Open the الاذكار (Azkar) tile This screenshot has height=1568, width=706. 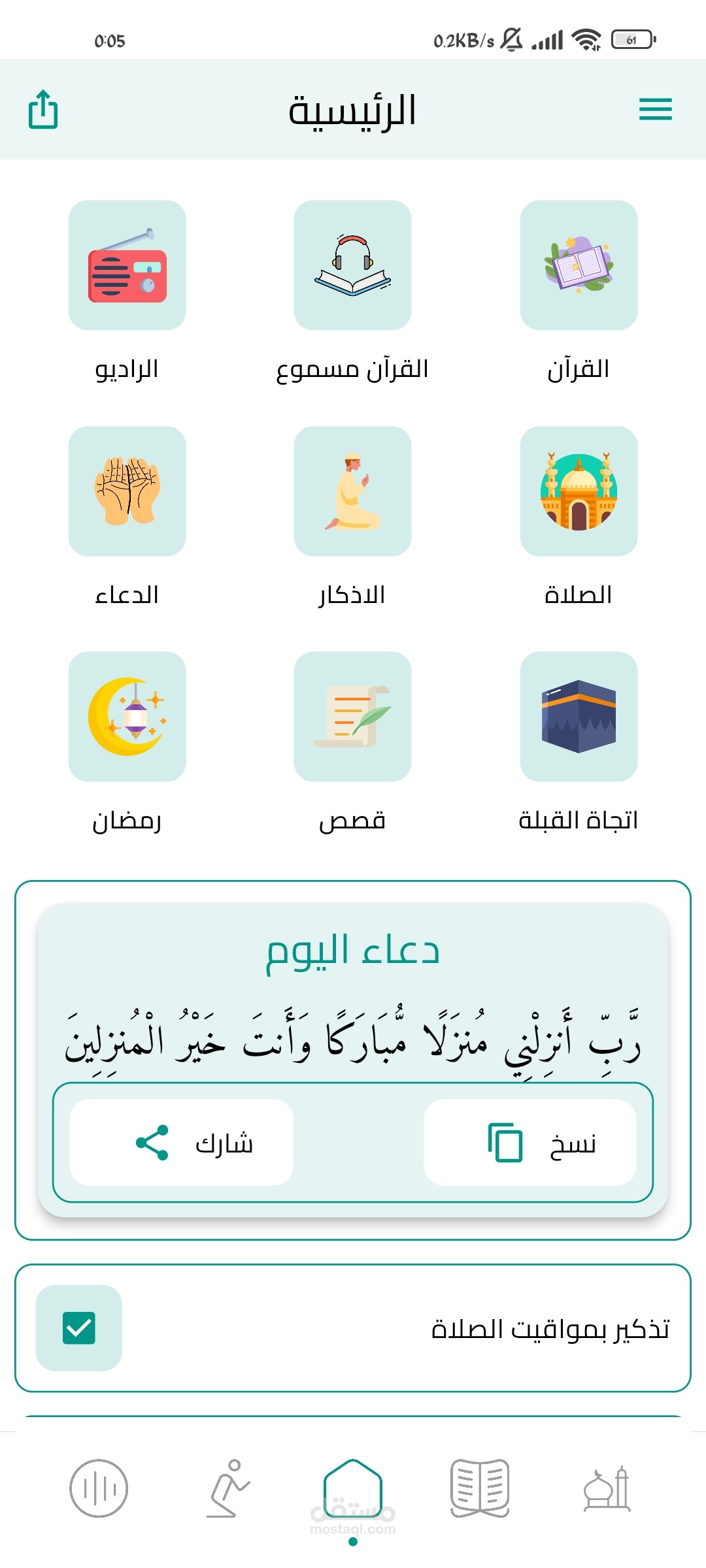352,491
